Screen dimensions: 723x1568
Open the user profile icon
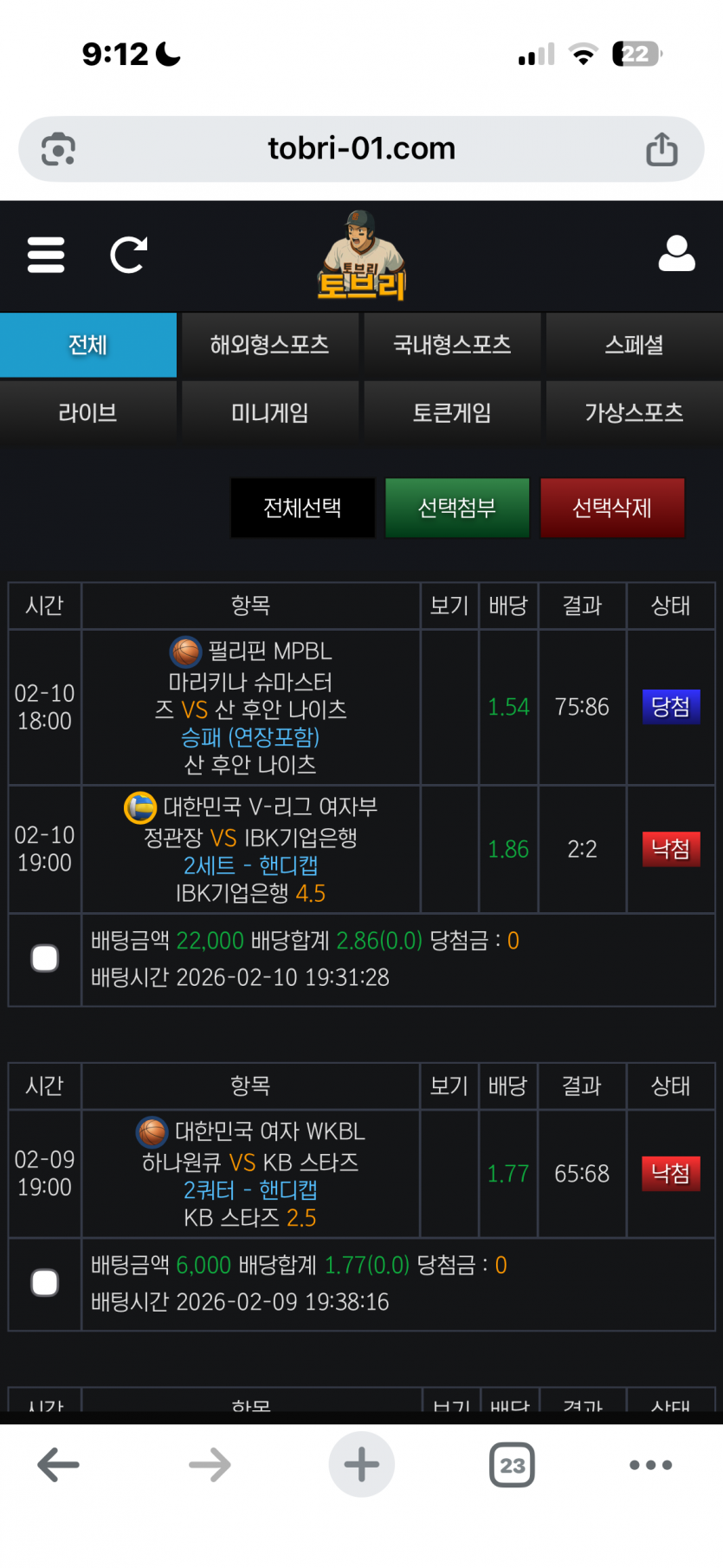(x=676, y=254)
